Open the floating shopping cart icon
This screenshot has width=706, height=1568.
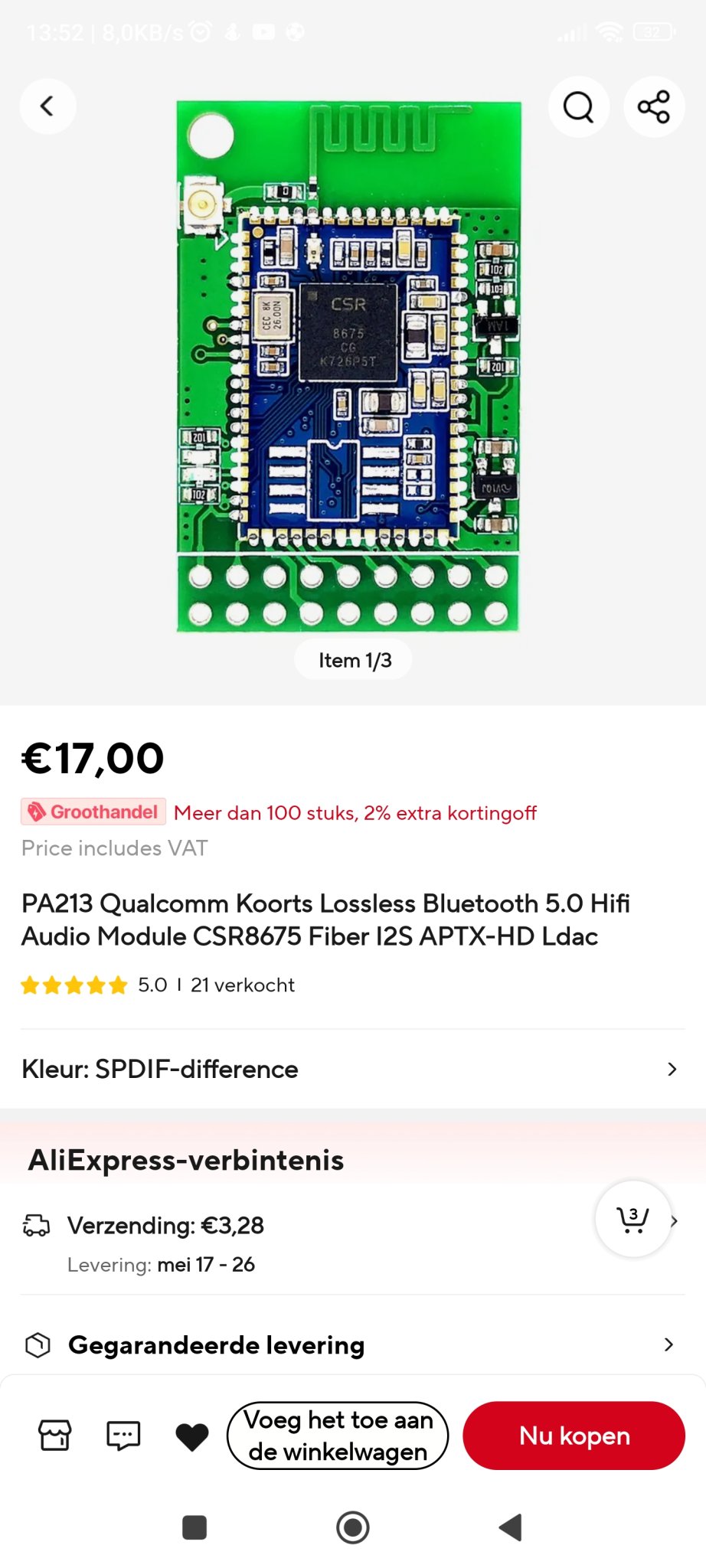633,1219
